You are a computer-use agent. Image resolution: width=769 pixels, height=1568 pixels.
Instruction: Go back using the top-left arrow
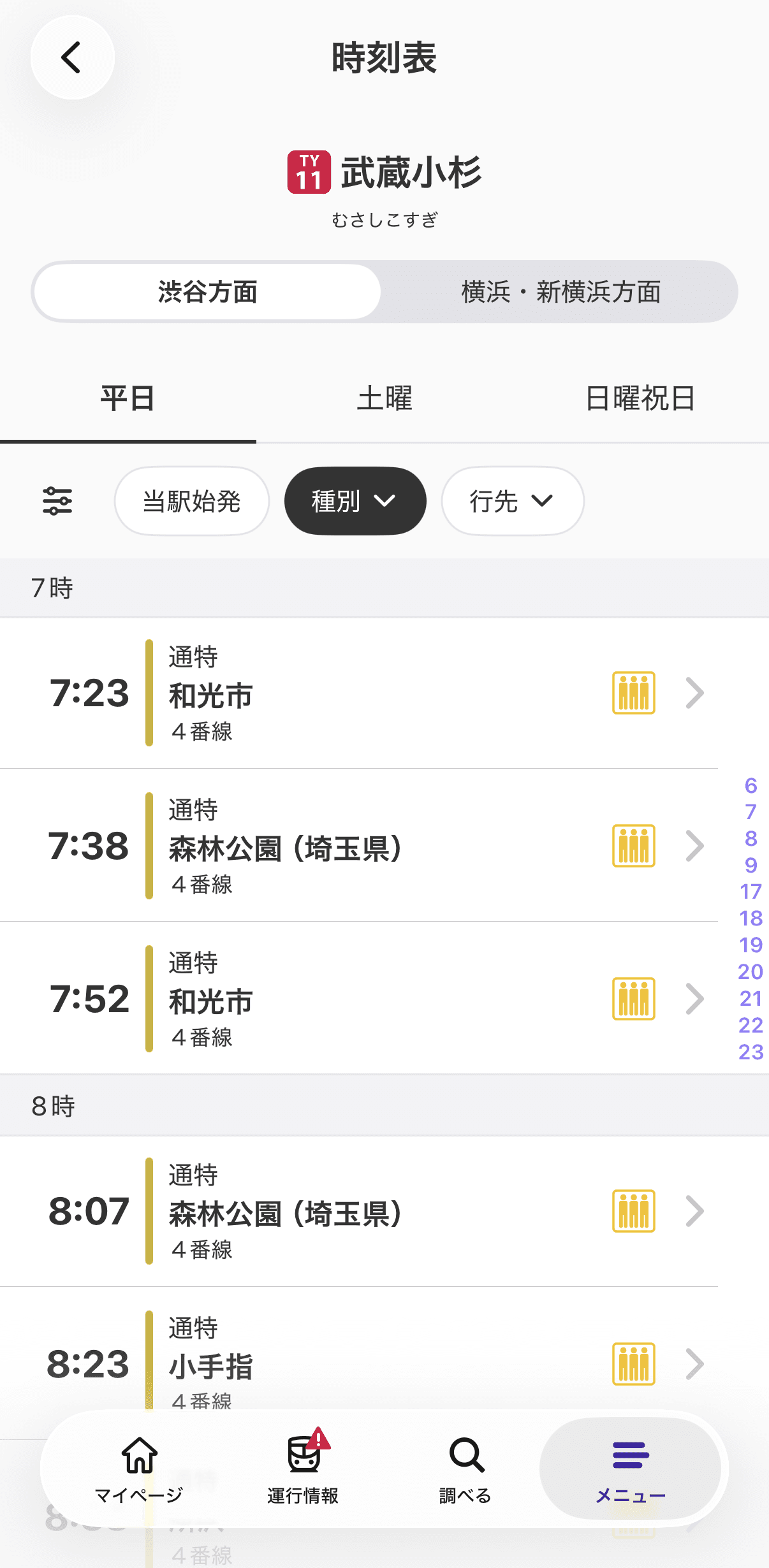click(73, 57)
